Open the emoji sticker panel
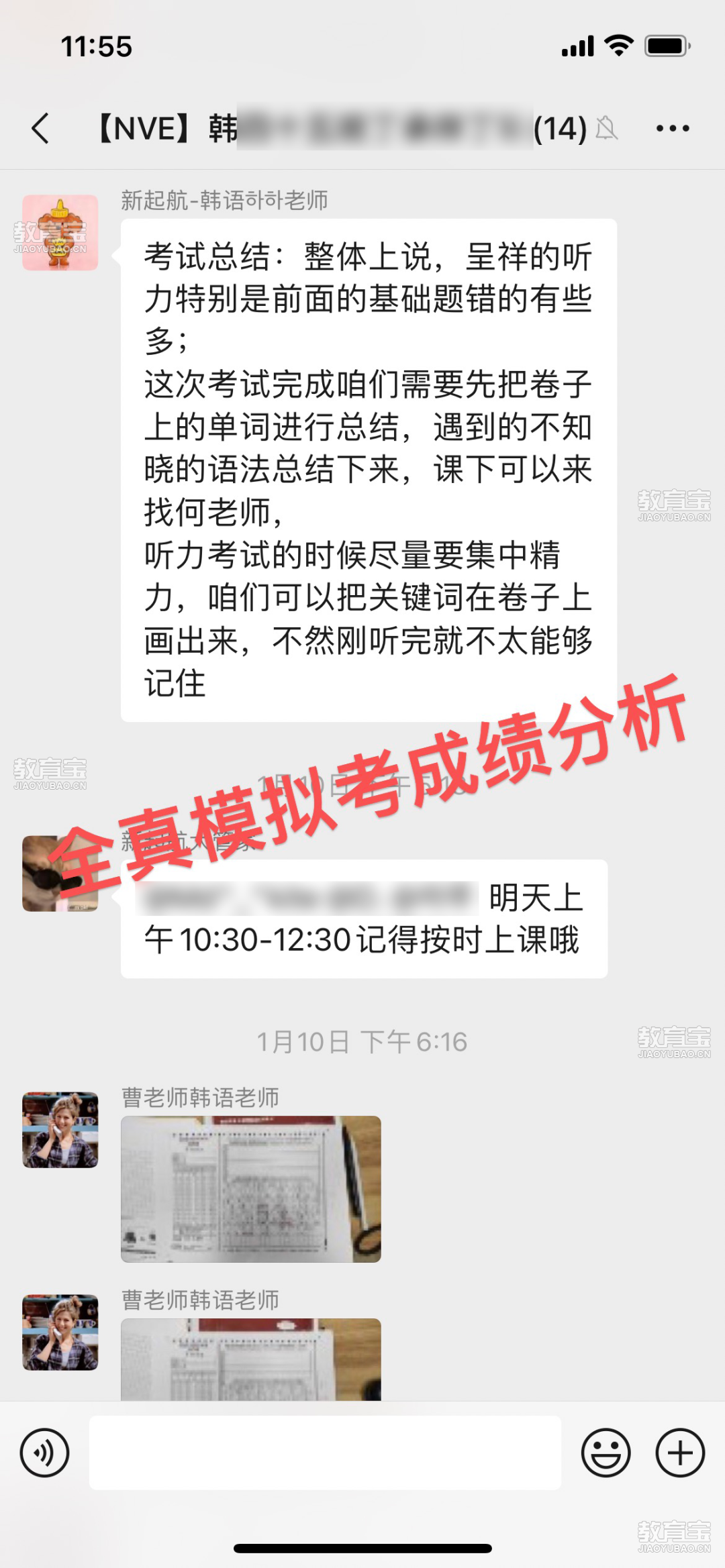Viewport: 725px width, 1568px height. pos(606,1453)
